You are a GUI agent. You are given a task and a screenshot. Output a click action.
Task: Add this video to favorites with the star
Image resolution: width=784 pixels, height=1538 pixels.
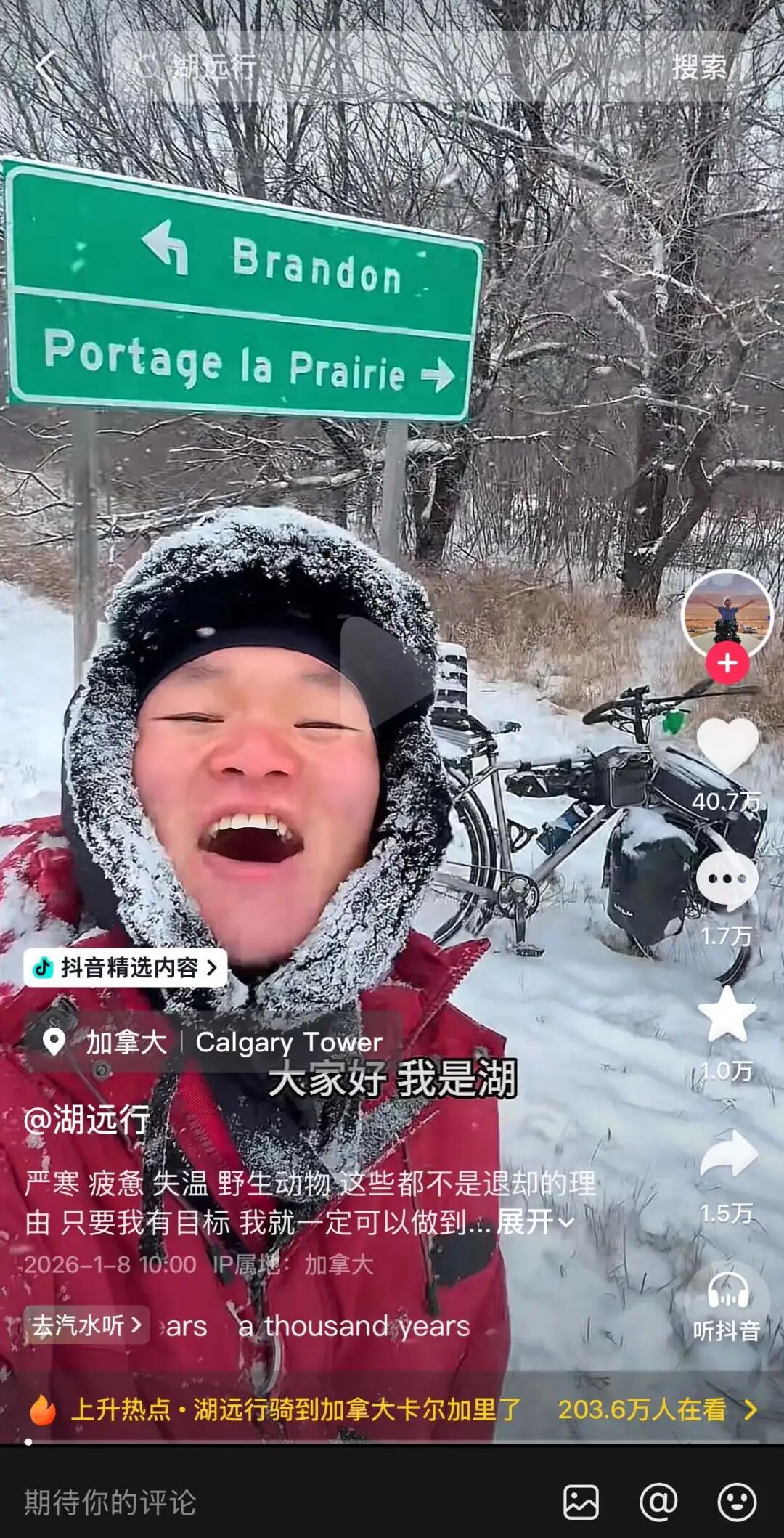coord(727,1015)
